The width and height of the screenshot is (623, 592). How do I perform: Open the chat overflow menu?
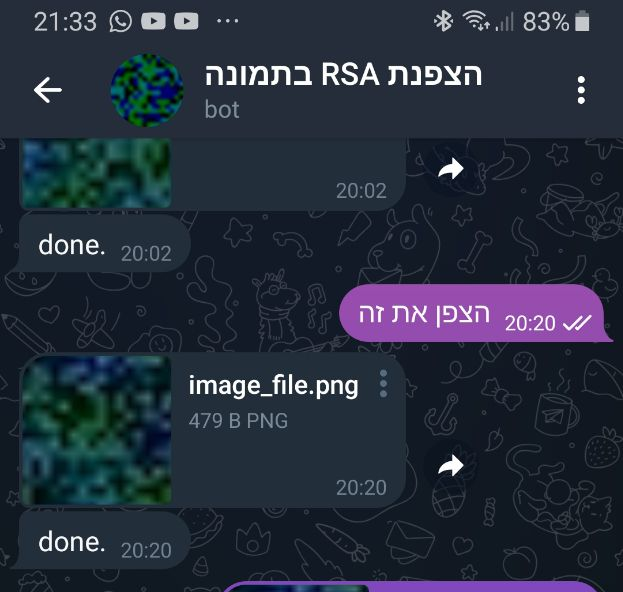[x=581, y=90]
